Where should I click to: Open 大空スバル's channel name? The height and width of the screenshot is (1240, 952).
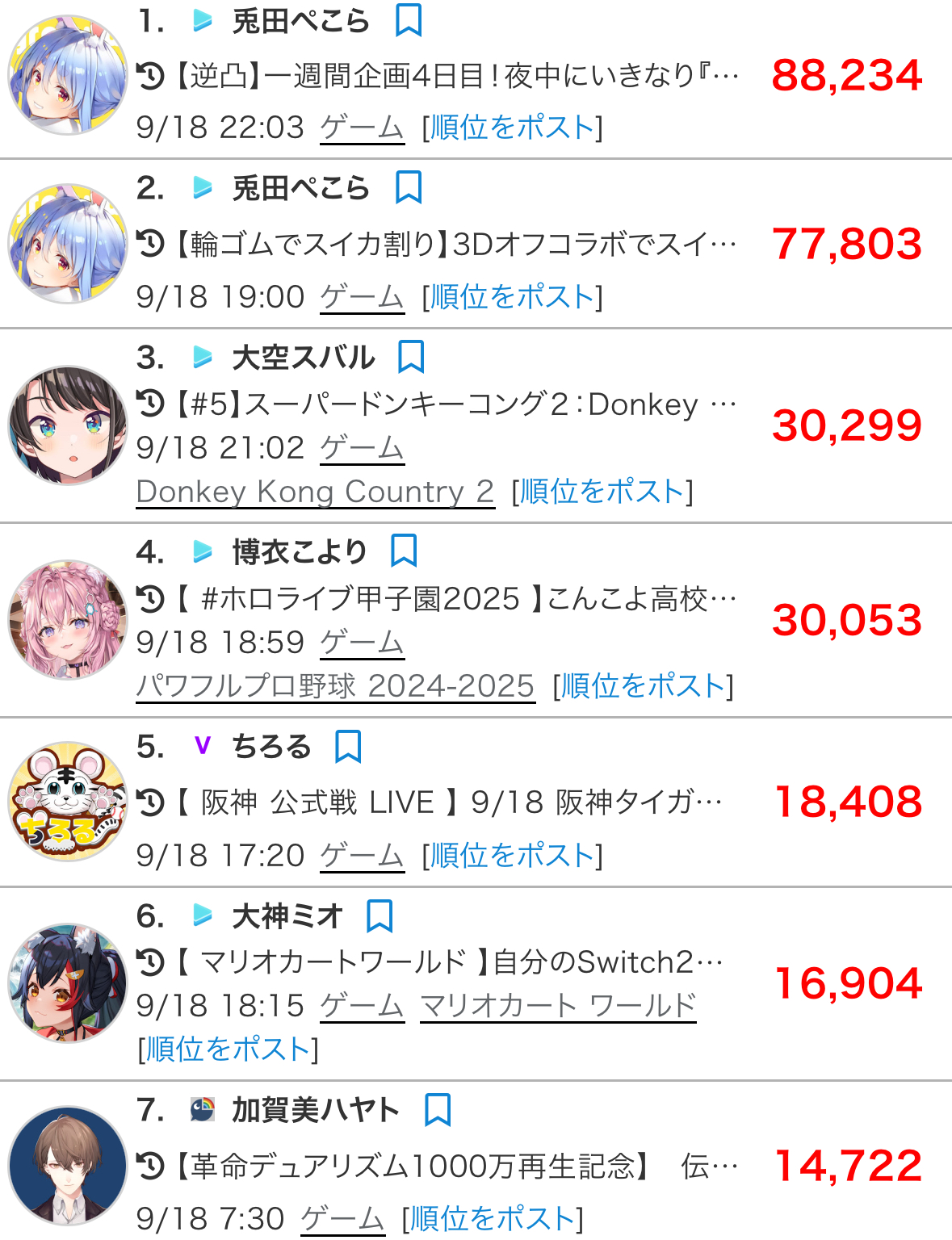click(x=303, y=358)
